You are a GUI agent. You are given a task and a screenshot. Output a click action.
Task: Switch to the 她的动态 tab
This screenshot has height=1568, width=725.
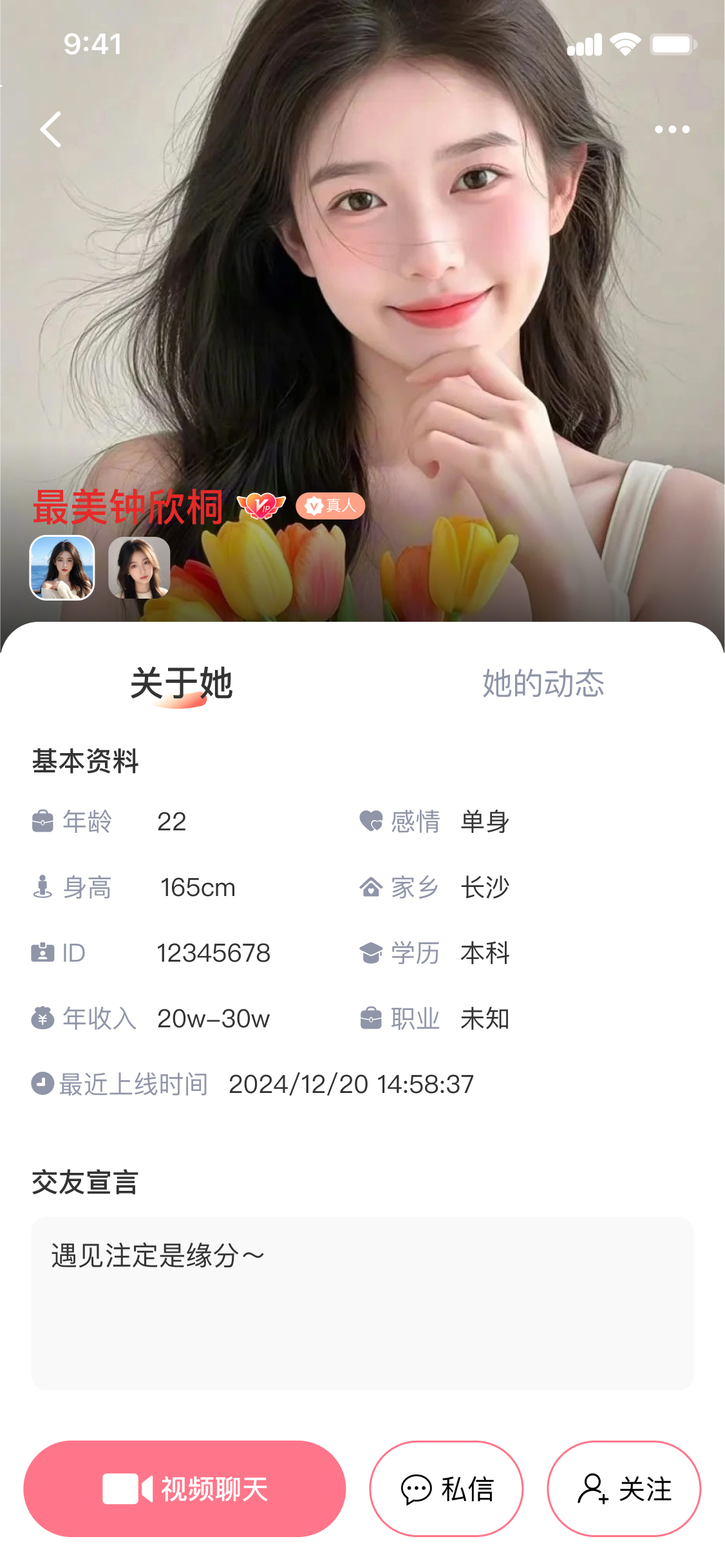tap(543, 683)
